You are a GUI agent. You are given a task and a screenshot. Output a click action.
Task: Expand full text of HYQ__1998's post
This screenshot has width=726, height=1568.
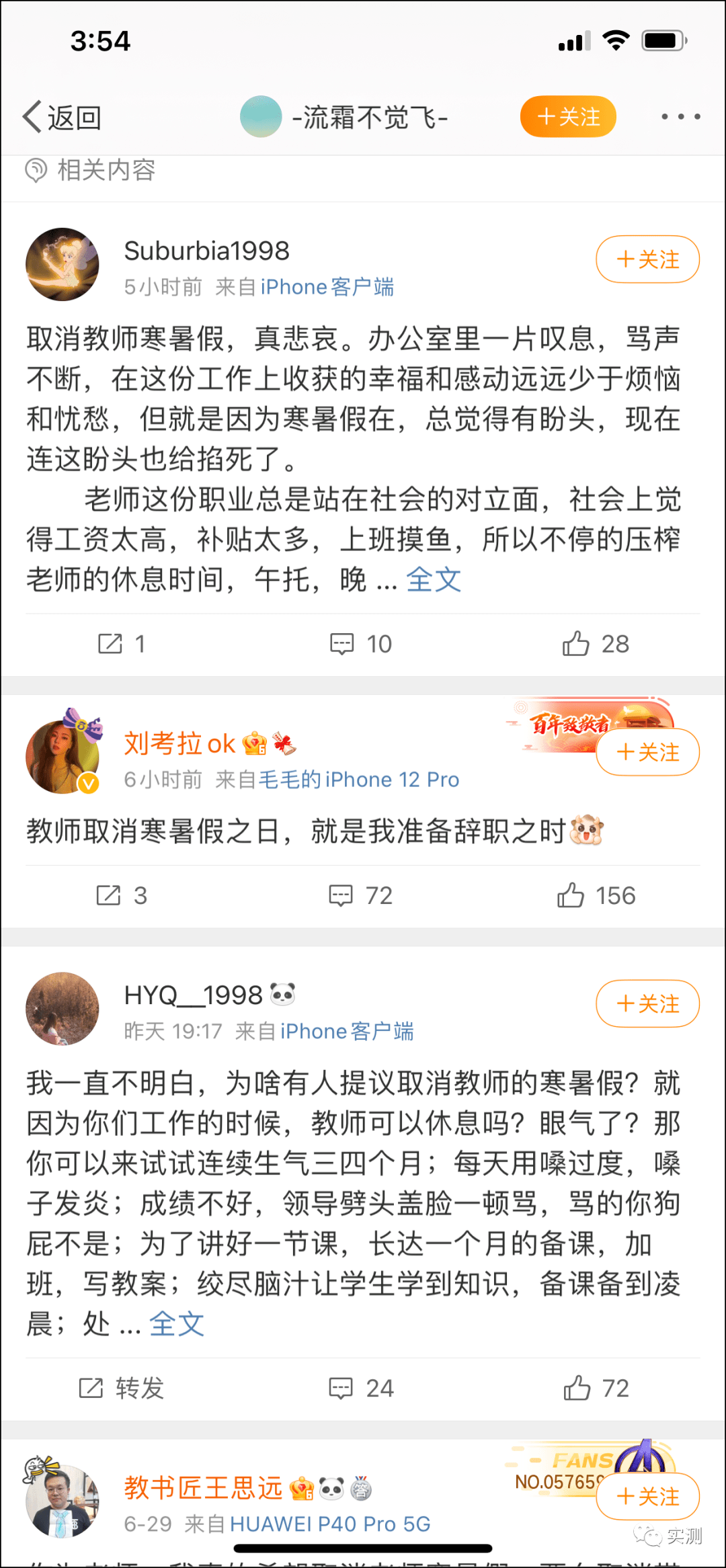[177, 1324]
